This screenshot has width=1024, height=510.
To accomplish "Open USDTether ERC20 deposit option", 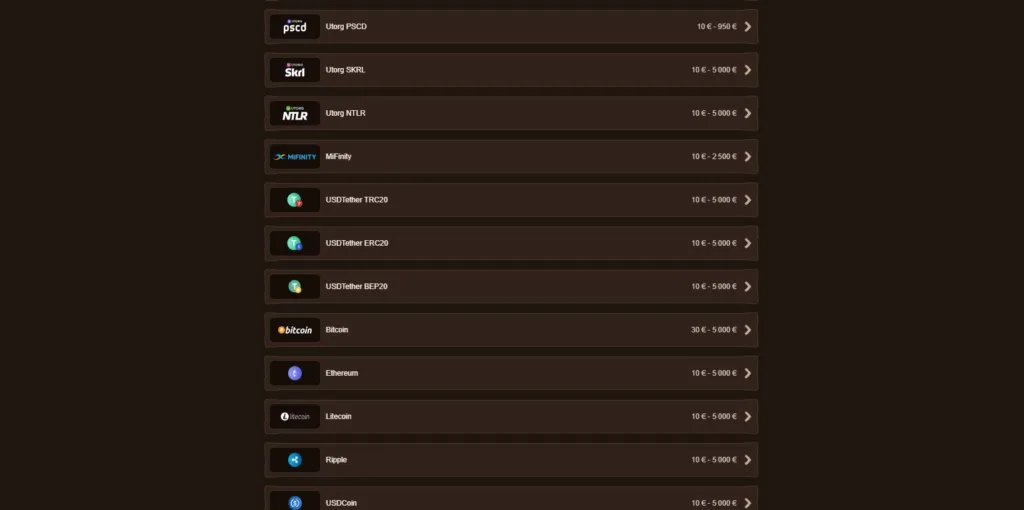I will (511, 243).
